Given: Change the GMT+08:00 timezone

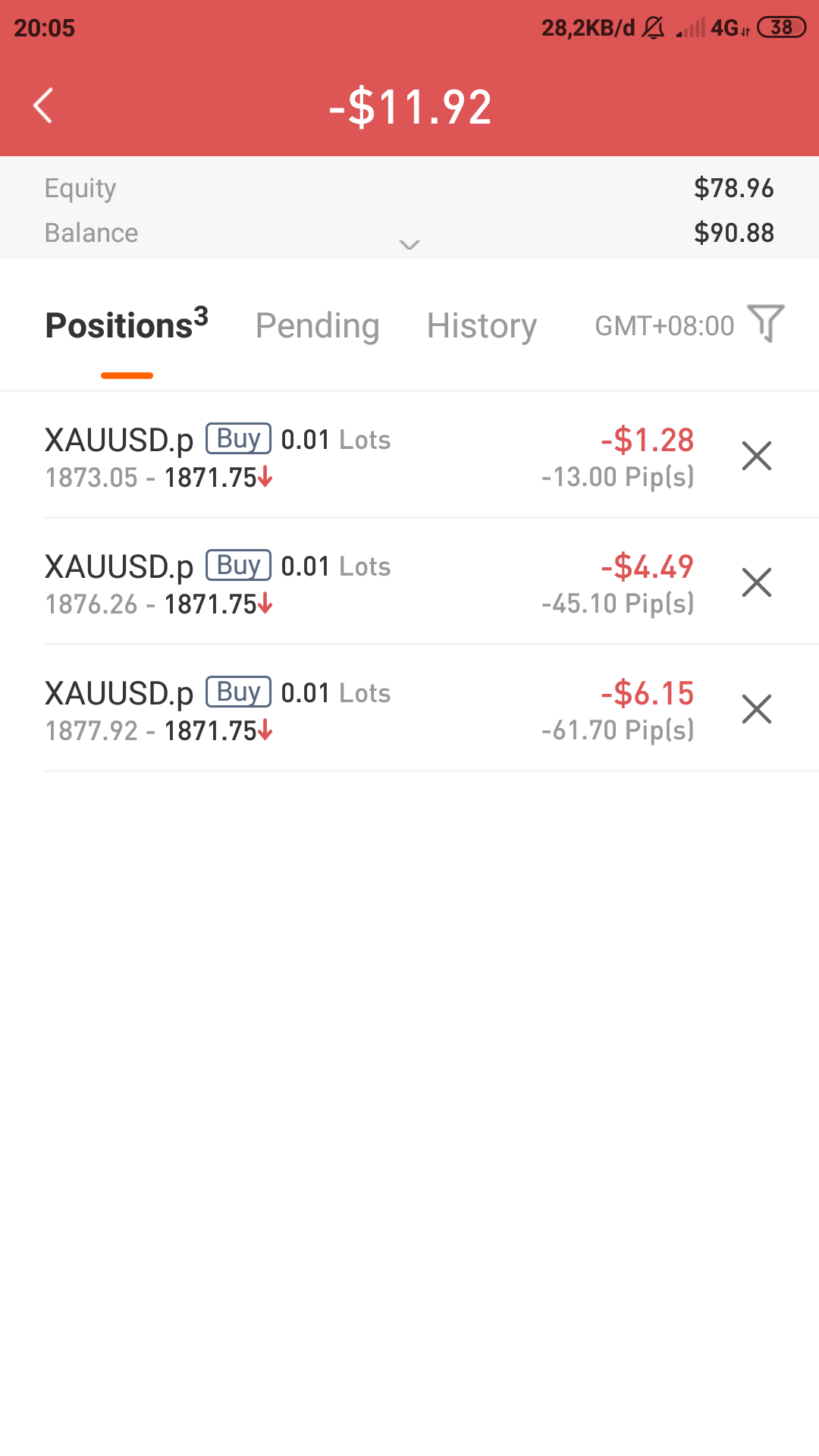Looking at the screenshot, I should click(664, 326).
